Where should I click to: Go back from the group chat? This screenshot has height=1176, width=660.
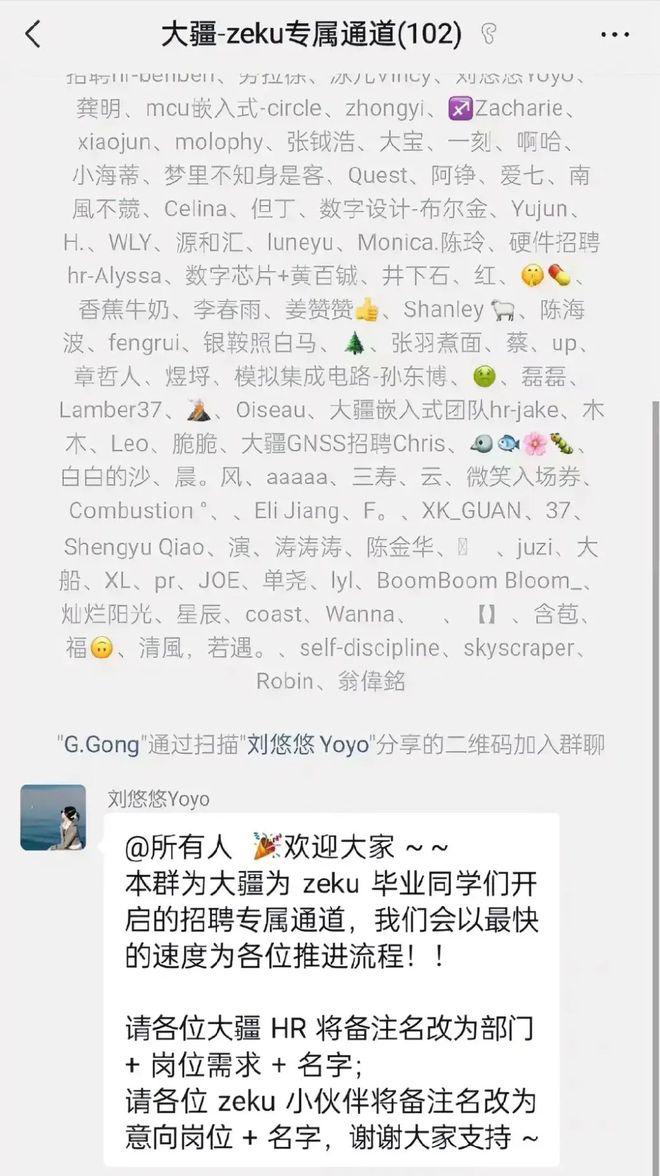click(33, 34)
